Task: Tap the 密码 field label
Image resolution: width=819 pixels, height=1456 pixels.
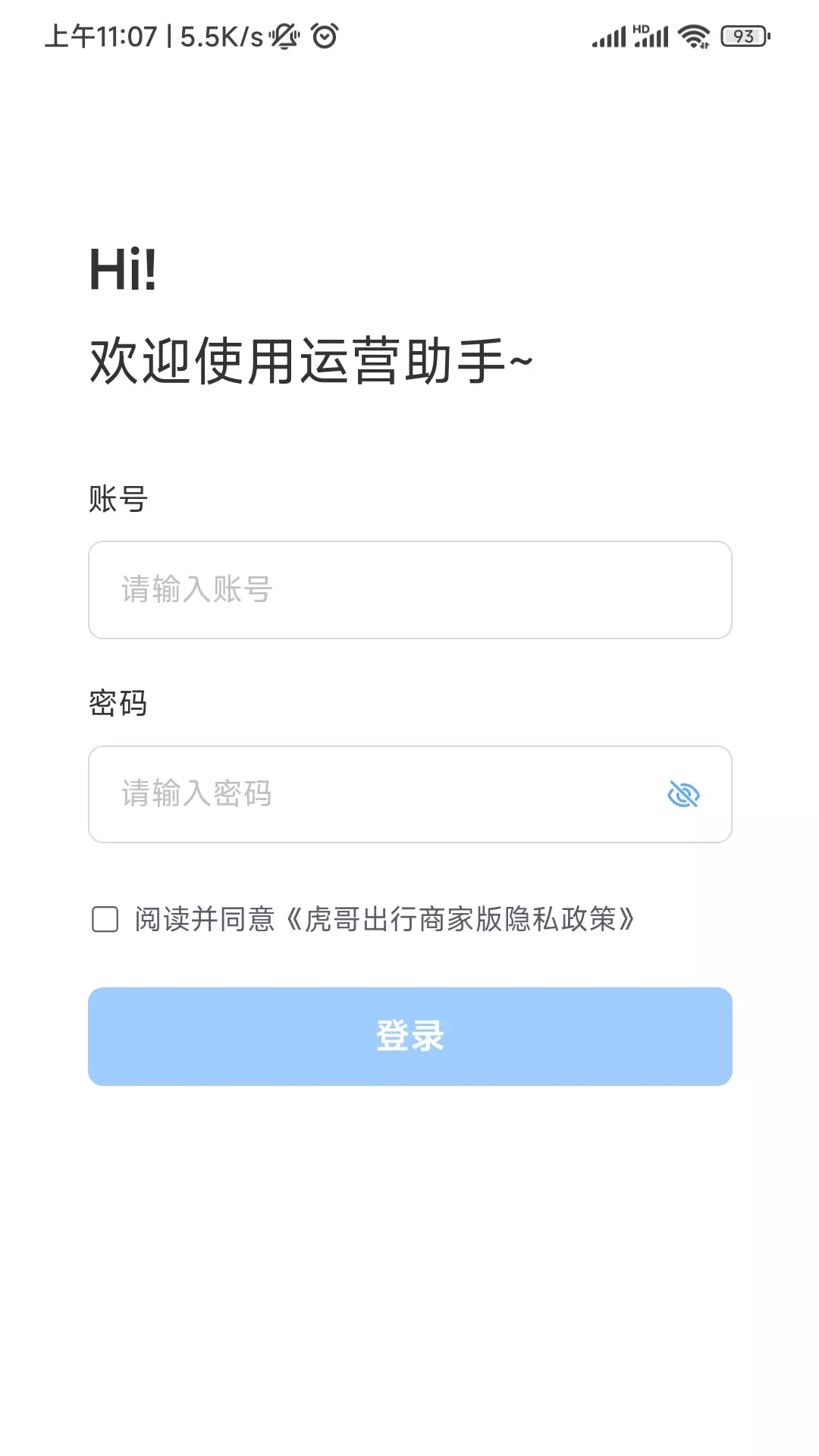Action: coord(119,705)
